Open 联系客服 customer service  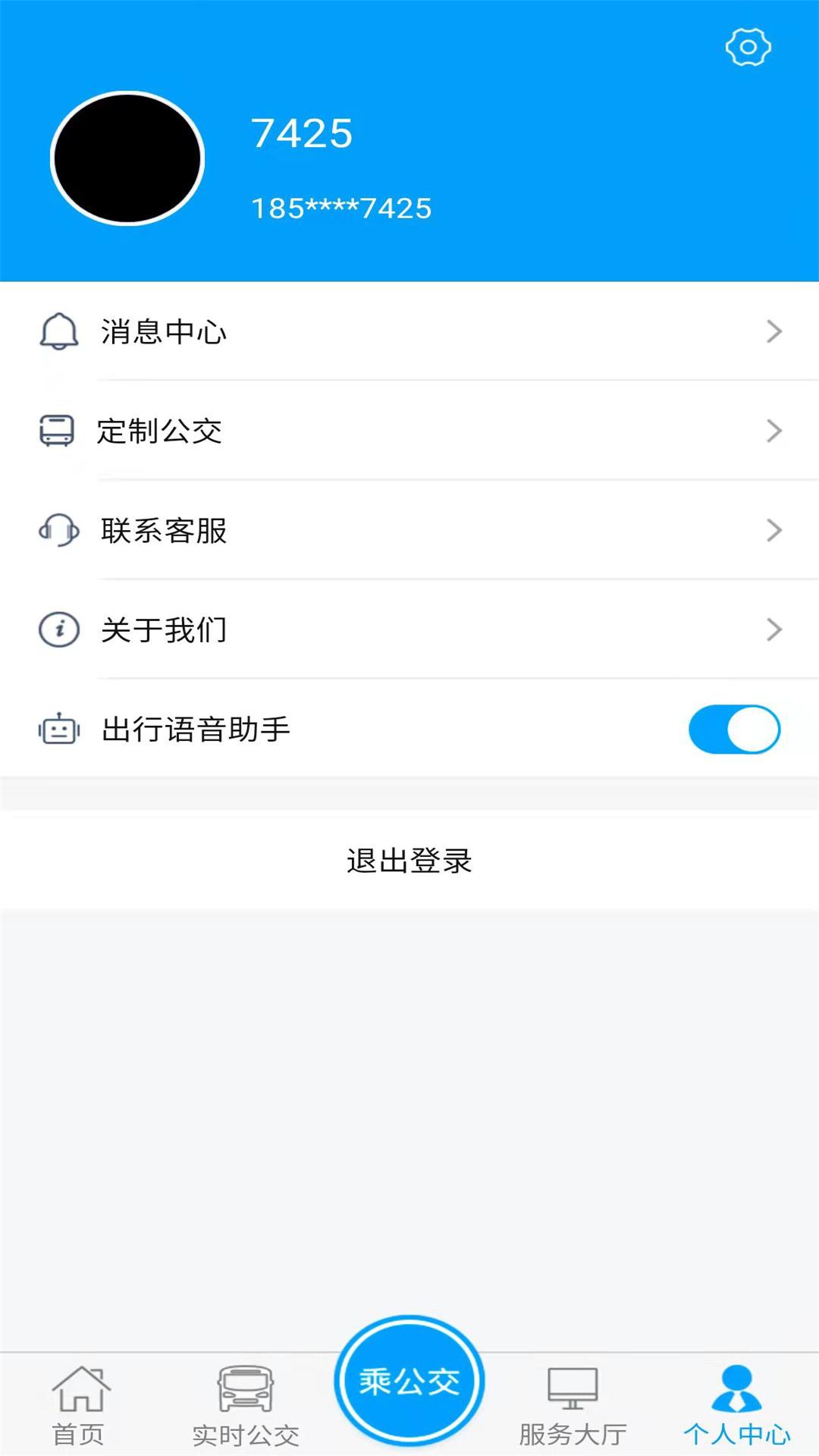[409, 530]
